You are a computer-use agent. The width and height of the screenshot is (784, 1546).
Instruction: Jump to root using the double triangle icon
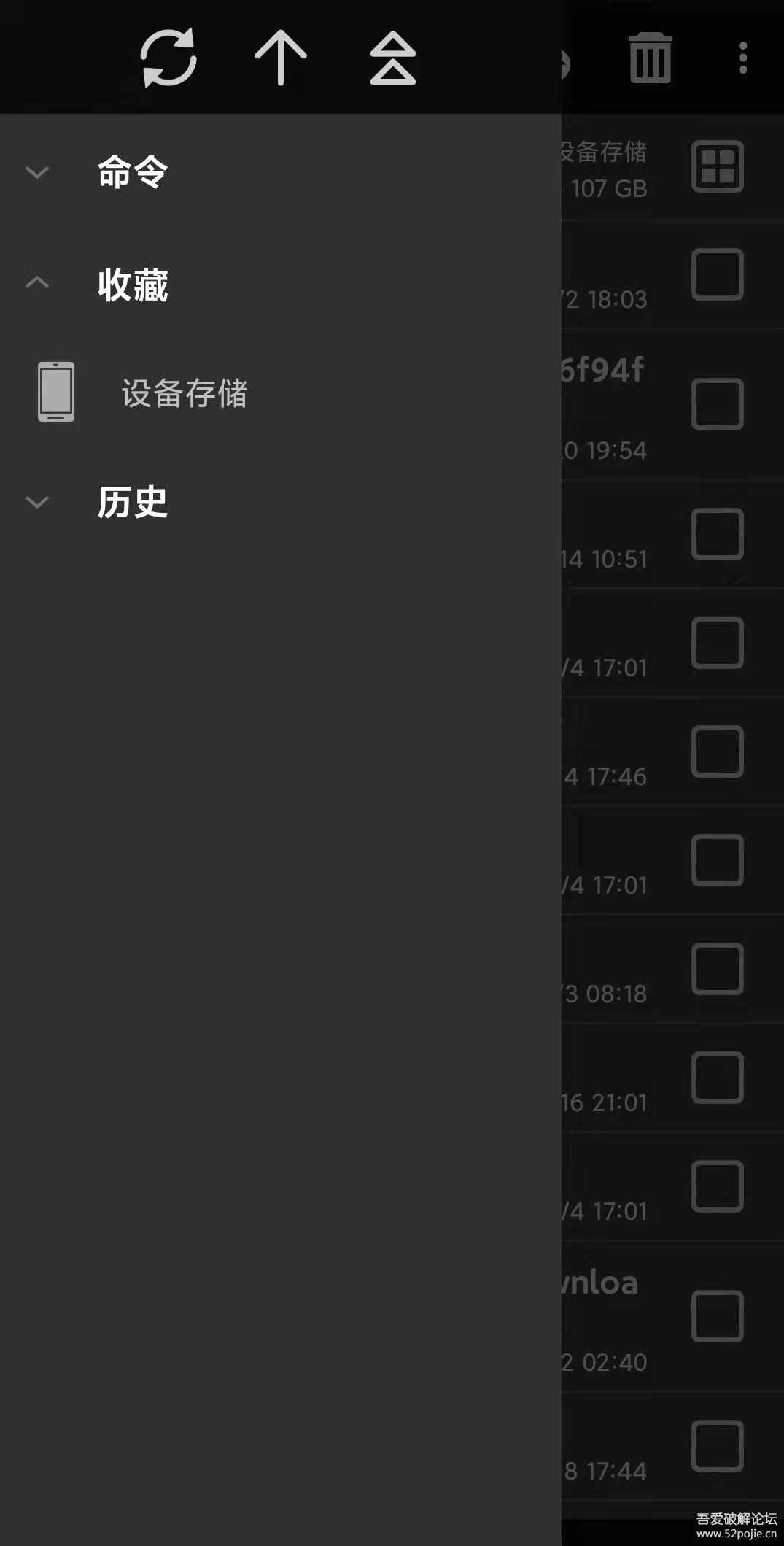[392, 60]
